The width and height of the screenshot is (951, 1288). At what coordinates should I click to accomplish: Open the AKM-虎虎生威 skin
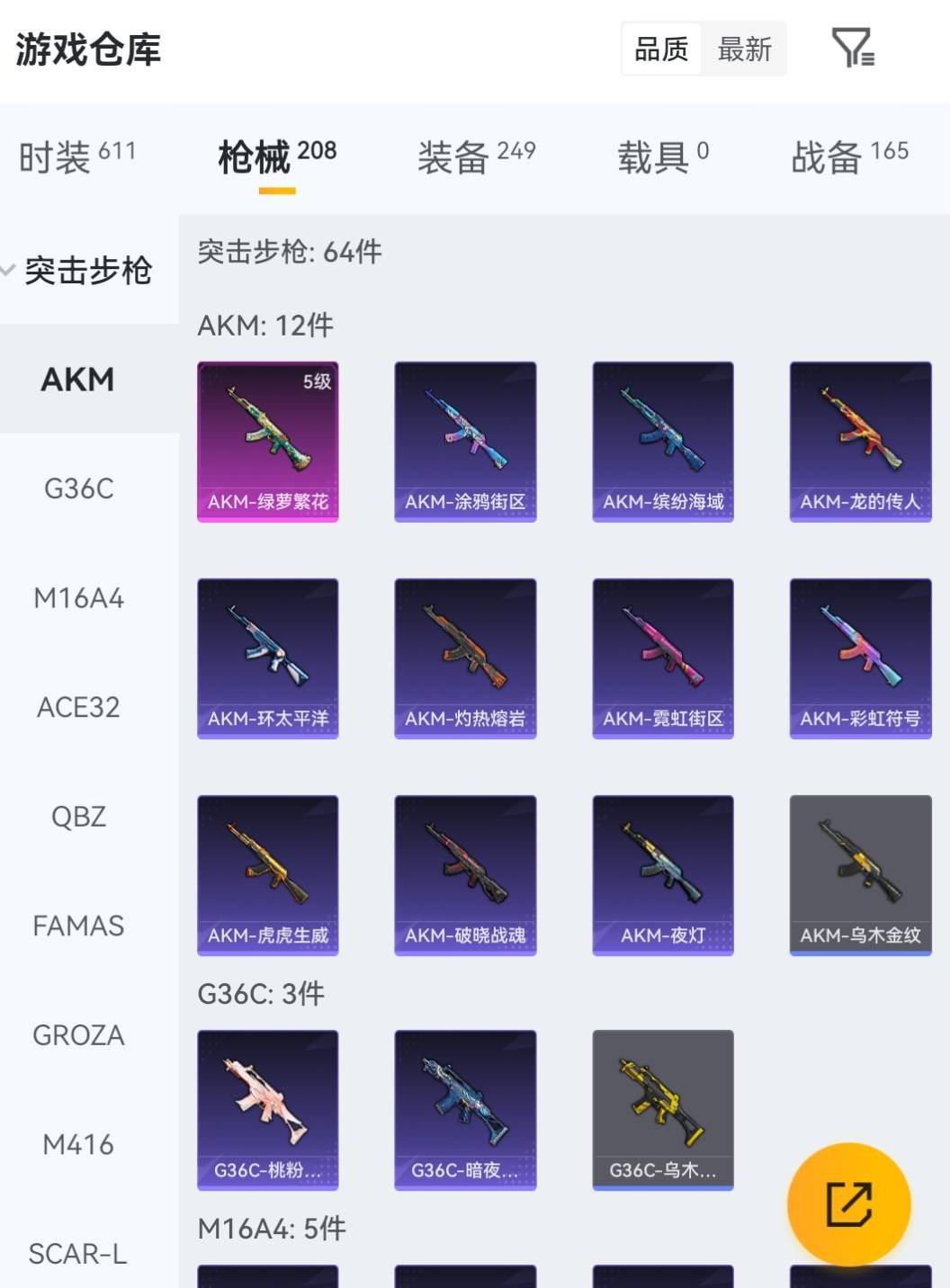pyautogui.click(x=268, y=875)
